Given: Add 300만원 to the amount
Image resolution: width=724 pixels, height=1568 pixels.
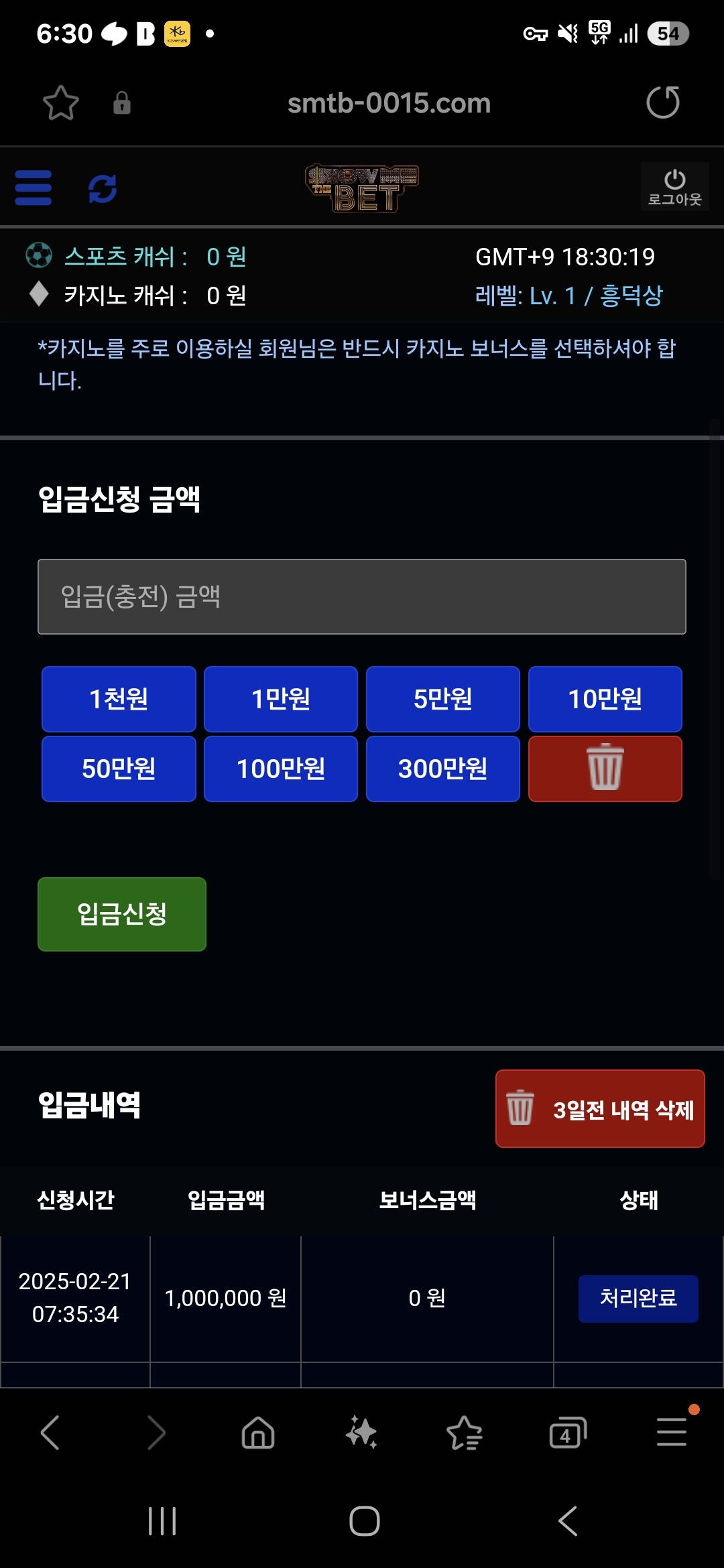Looking at the screenshot, I should pos(443,769).
